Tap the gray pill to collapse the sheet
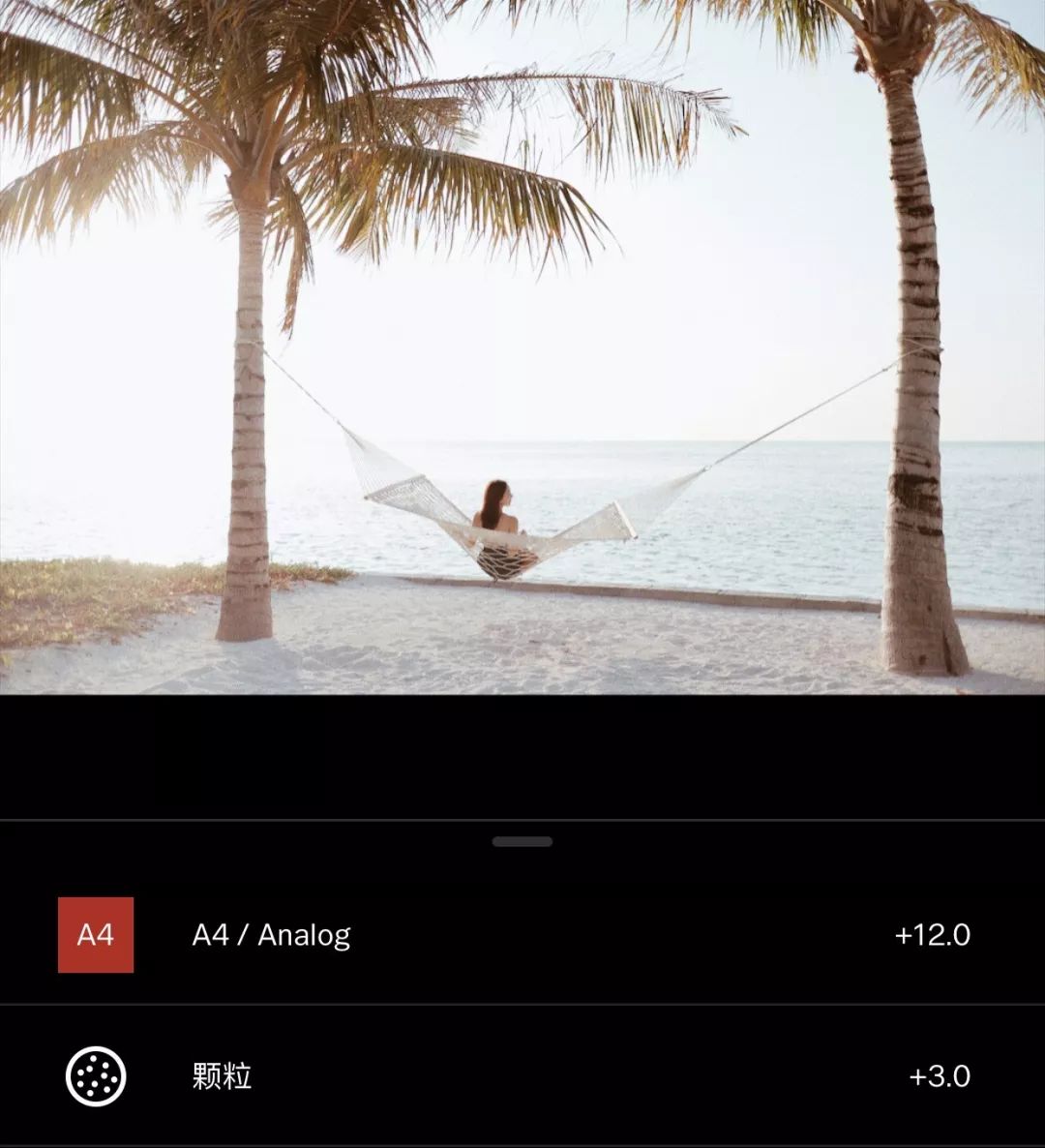Image resolution: width=1045 pixels, height=1148 pixels. [x=522, y=841]
